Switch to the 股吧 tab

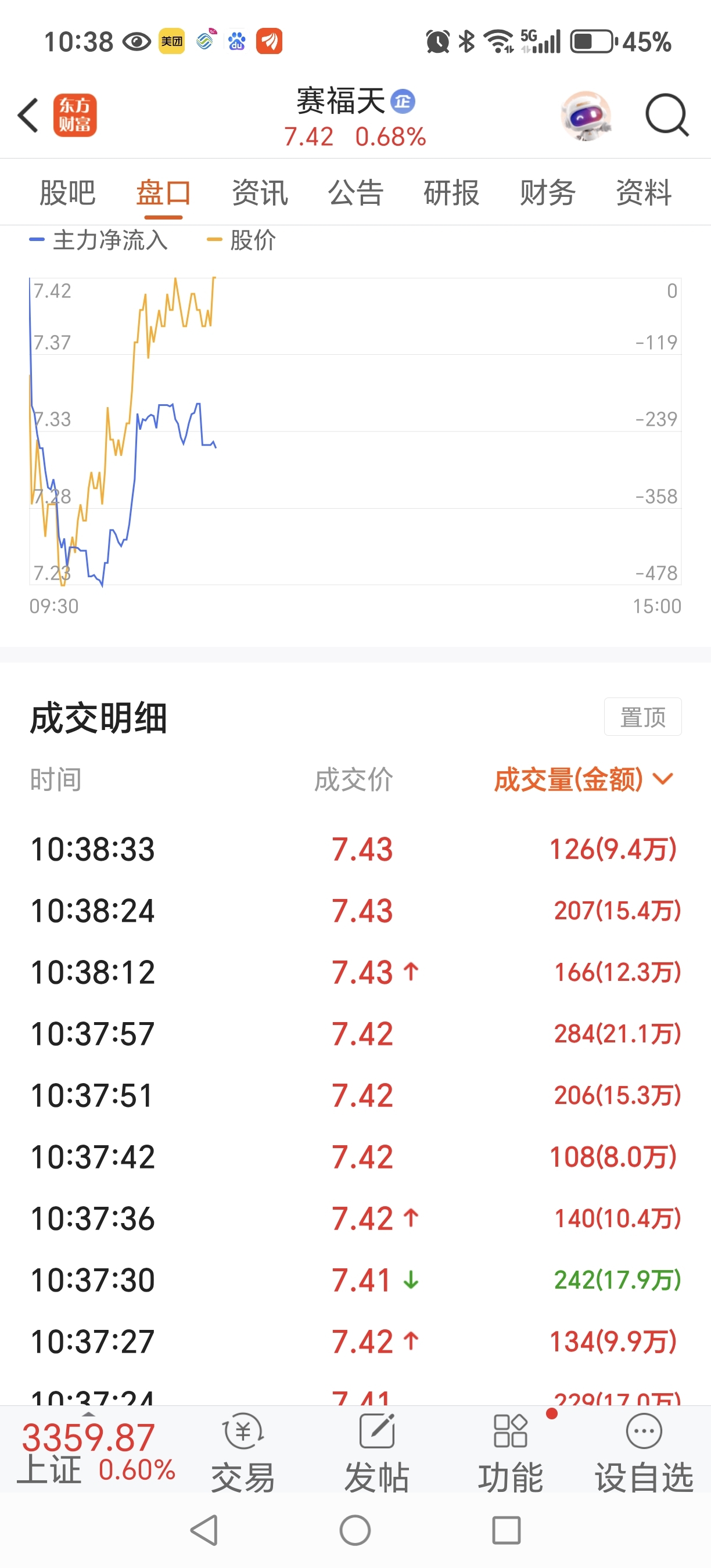click(67, 193)
